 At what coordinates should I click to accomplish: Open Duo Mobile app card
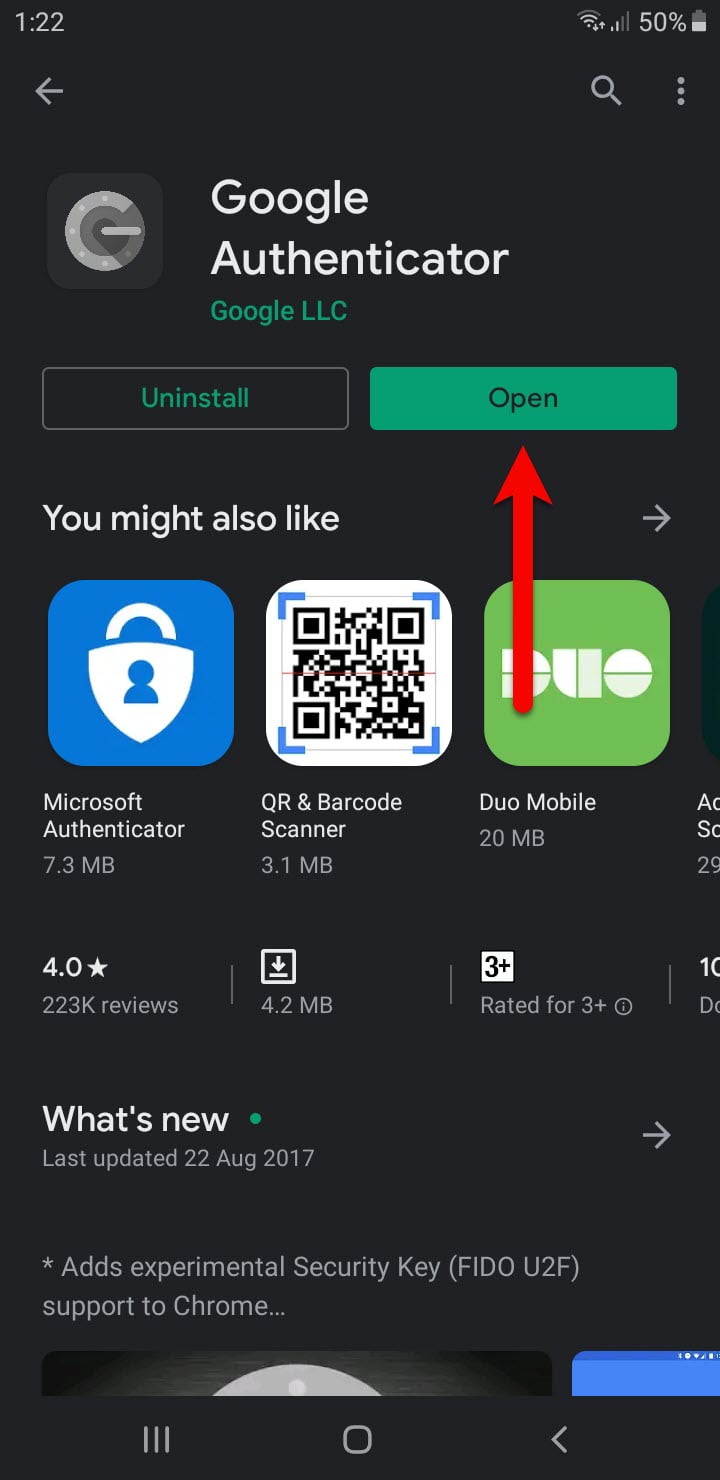click(x=576, y=715)
